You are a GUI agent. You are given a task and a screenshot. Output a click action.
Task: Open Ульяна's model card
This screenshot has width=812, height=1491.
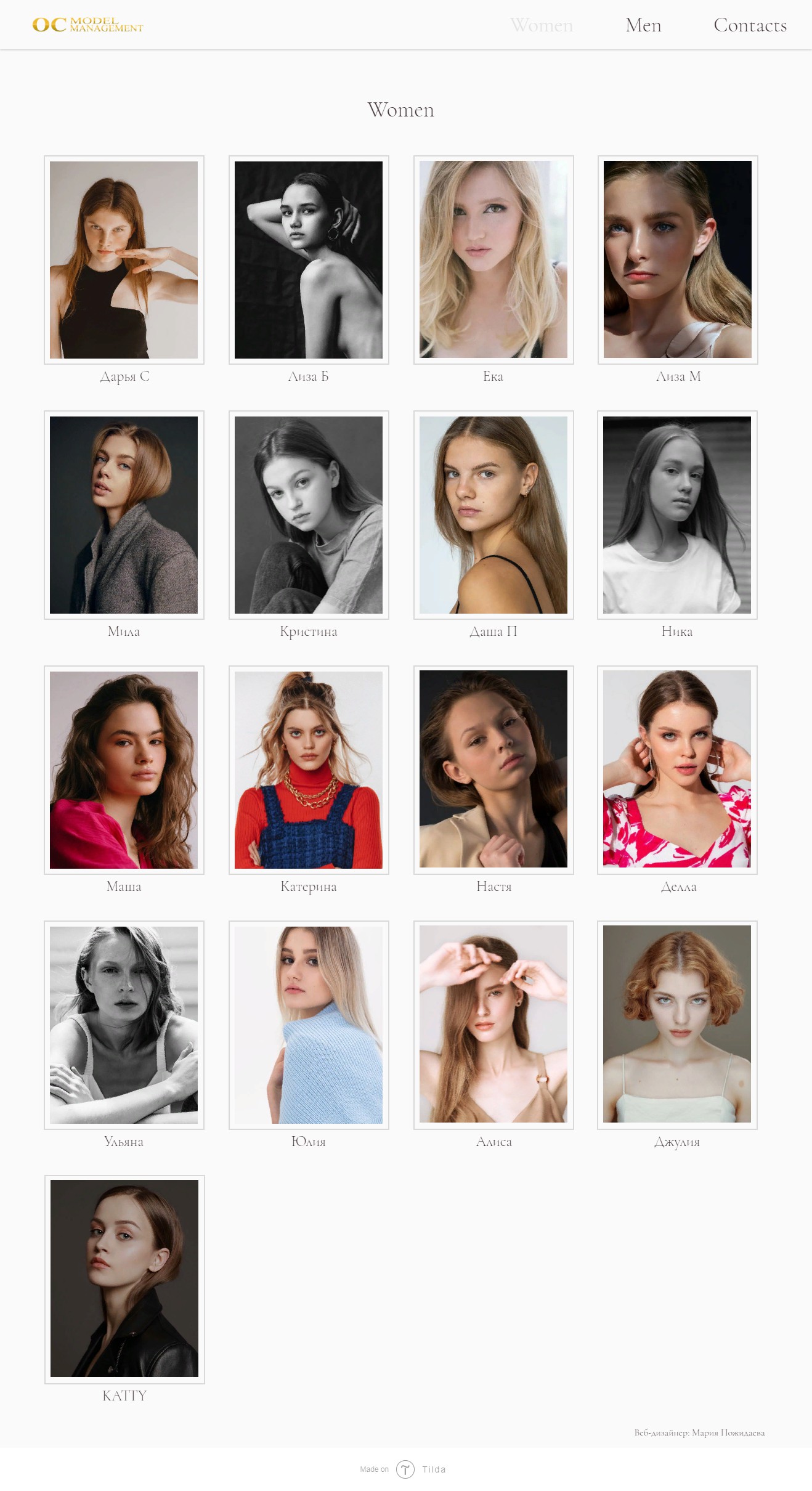coord(124,1025)
